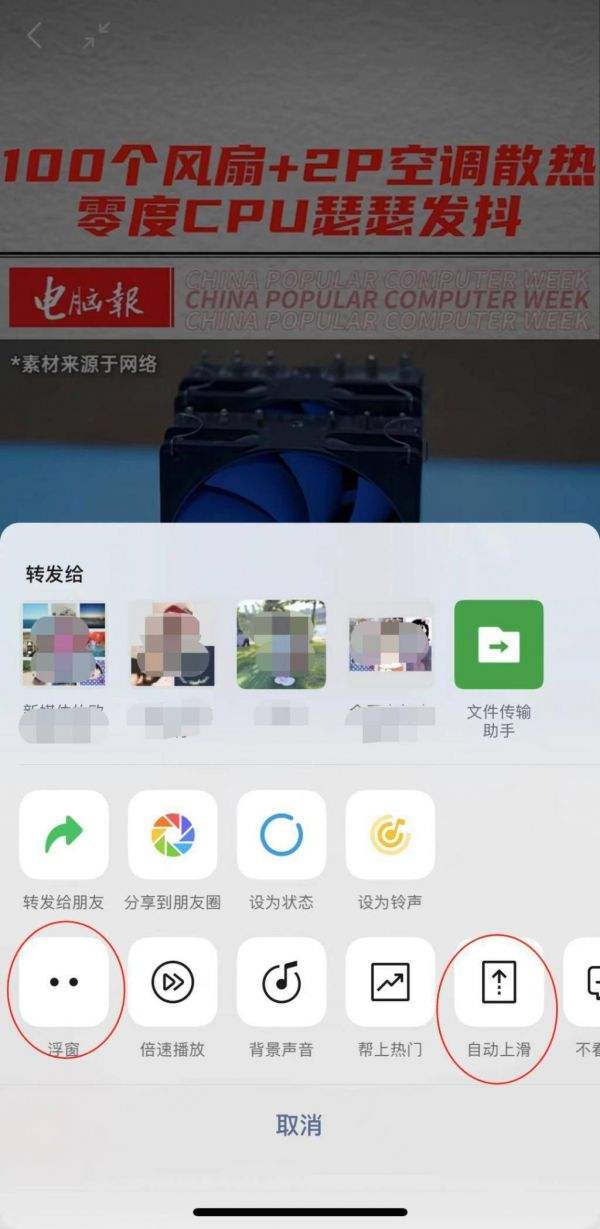Open 倍速播放 speed options
This screenshot has height=1229, width=600.
coord(173,982)
